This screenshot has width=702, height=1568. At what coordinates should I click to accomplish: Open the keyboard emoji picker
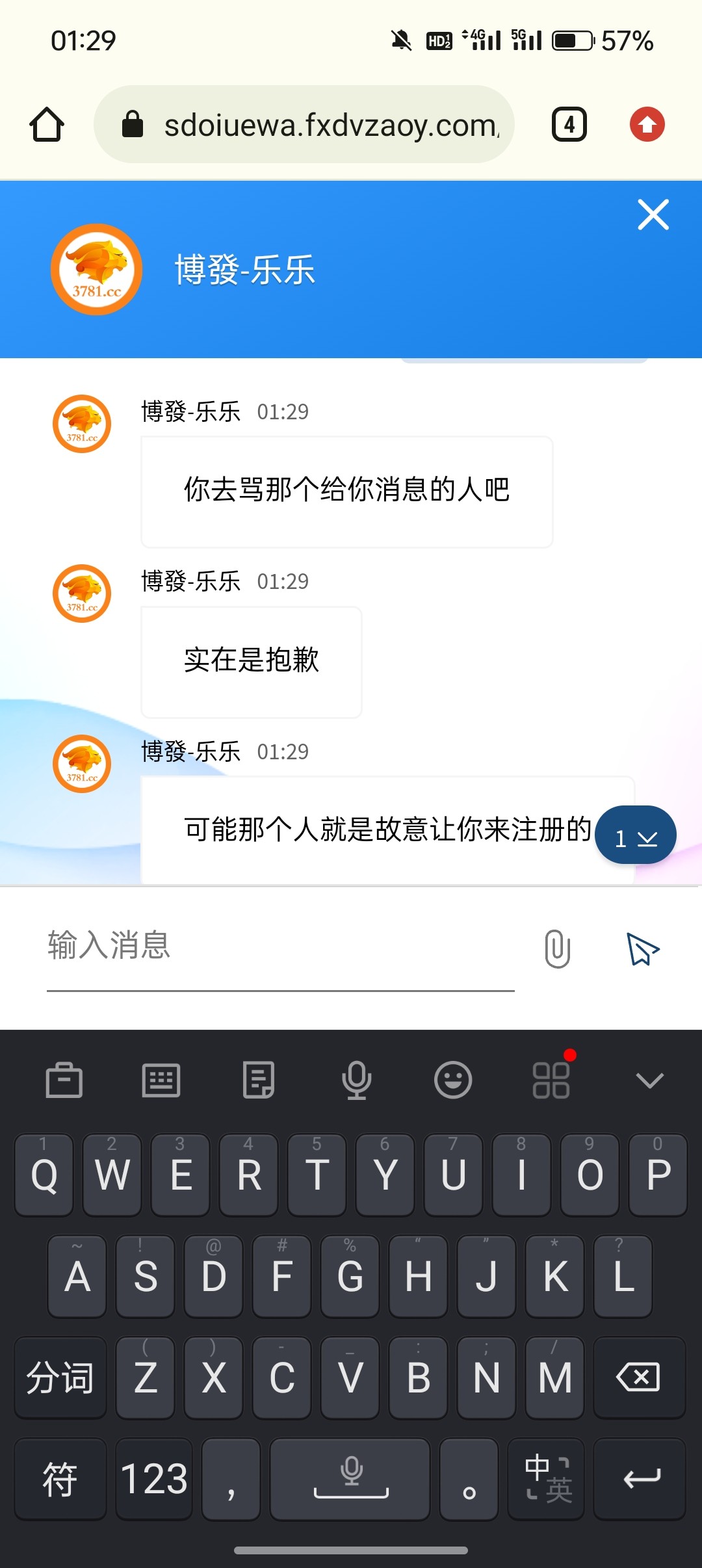click(x=453, y=1080)
